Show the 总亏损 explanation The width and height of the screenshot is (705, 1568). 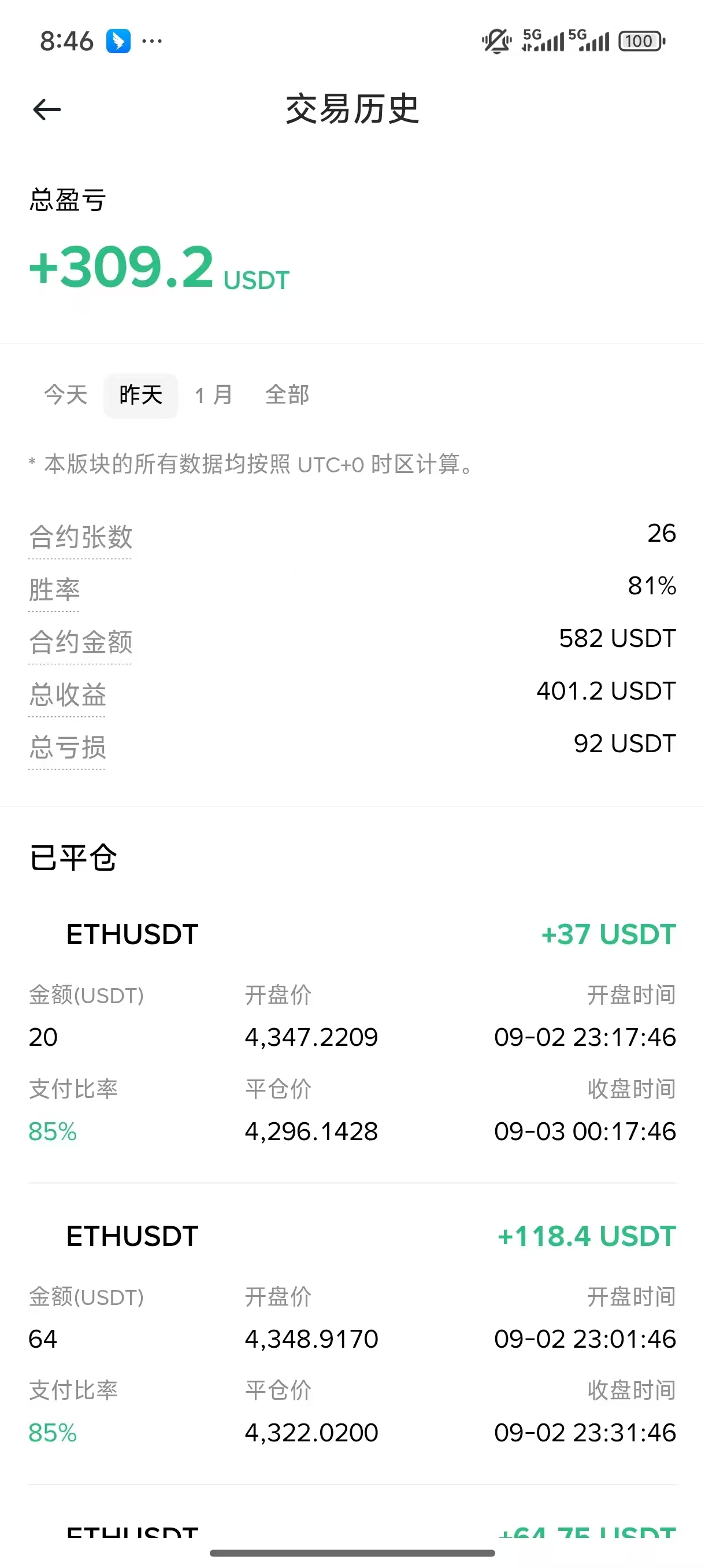(x=68, y=747)
